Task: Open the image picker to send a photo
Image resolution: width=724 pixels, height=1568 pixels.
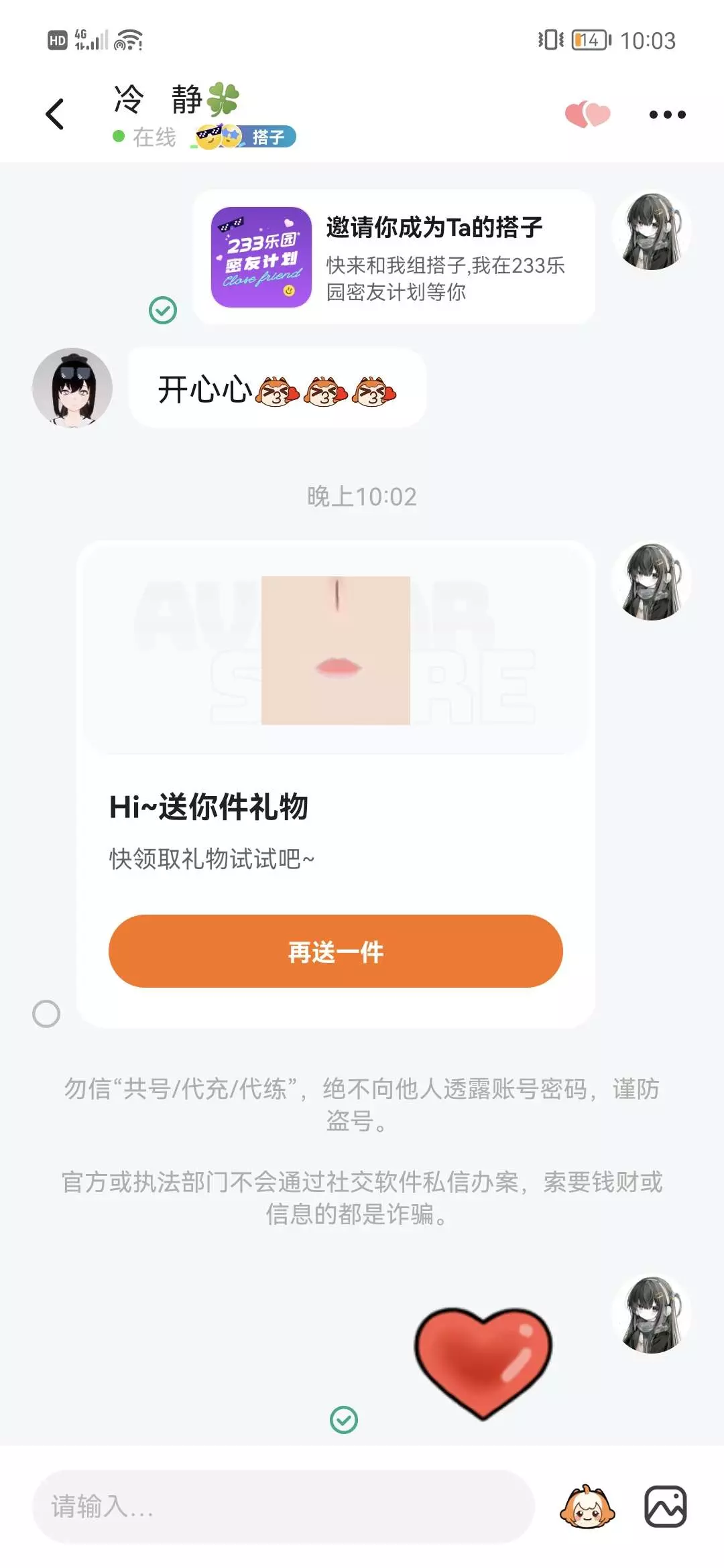Action: [x=665, y=1507]
